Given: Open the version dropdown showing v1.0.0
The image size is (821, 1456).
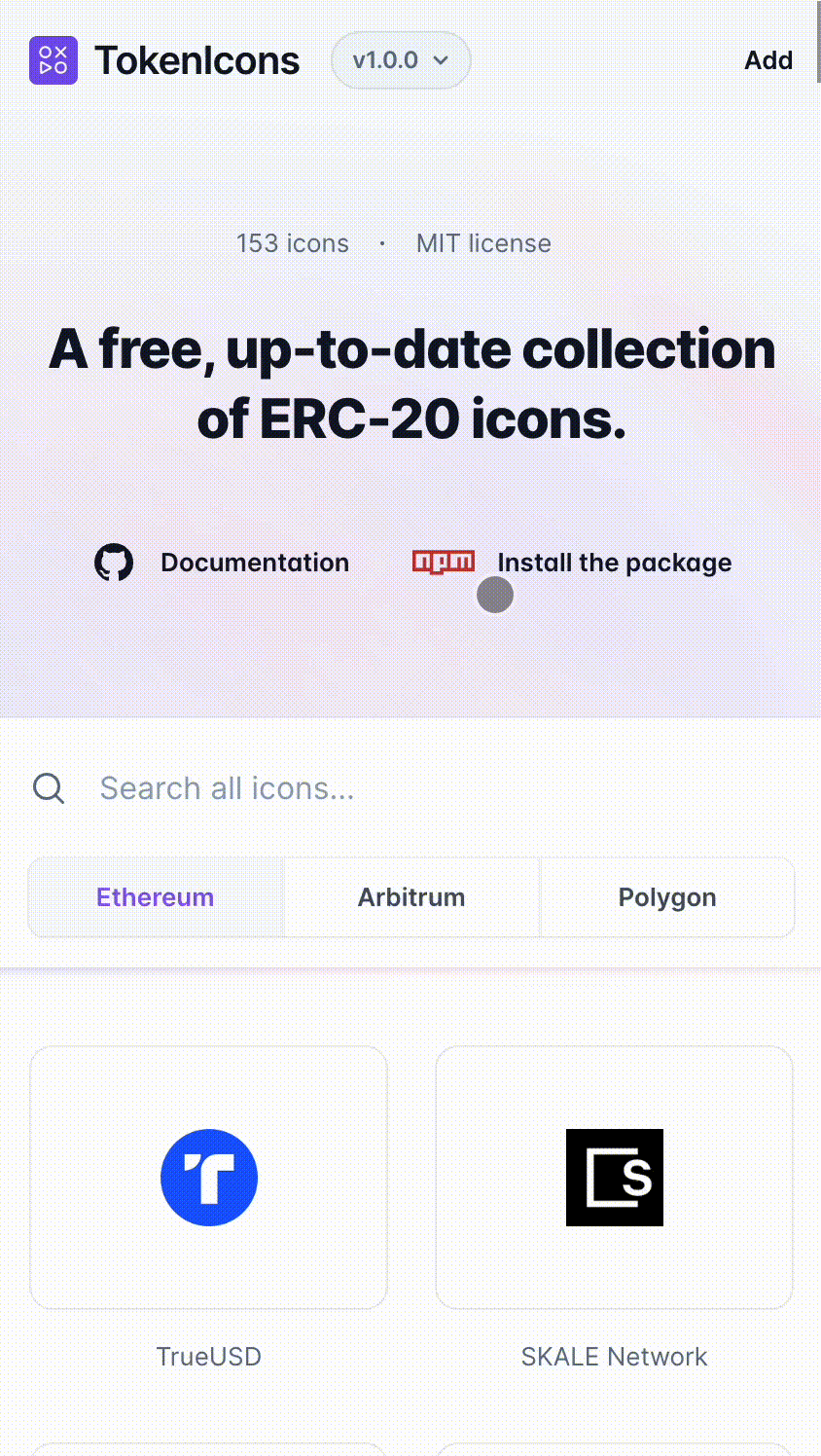Looking at the screenshot, I should 401,60.
